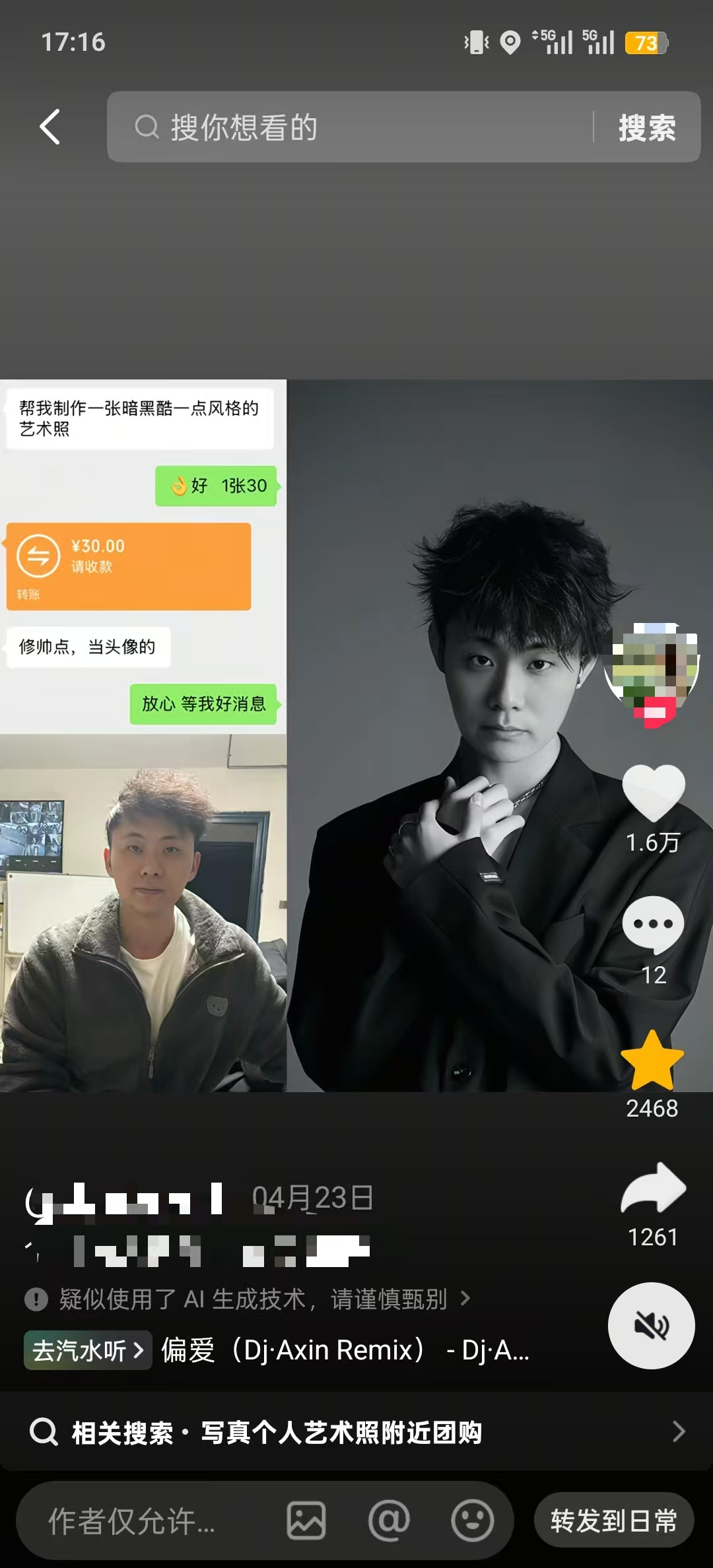Unmute the video sound

point(651,1325)
